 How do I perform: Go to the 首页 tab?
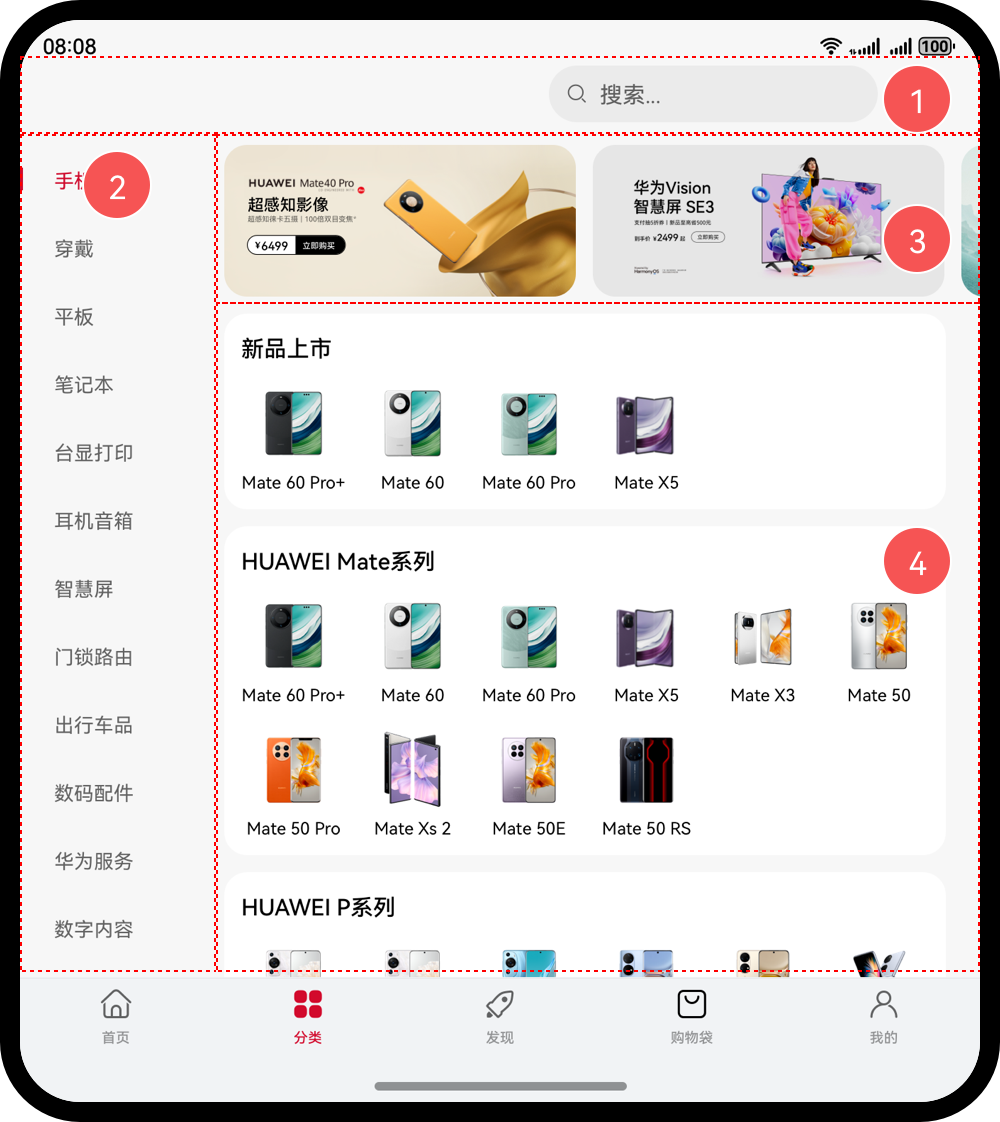[116, 1016]
